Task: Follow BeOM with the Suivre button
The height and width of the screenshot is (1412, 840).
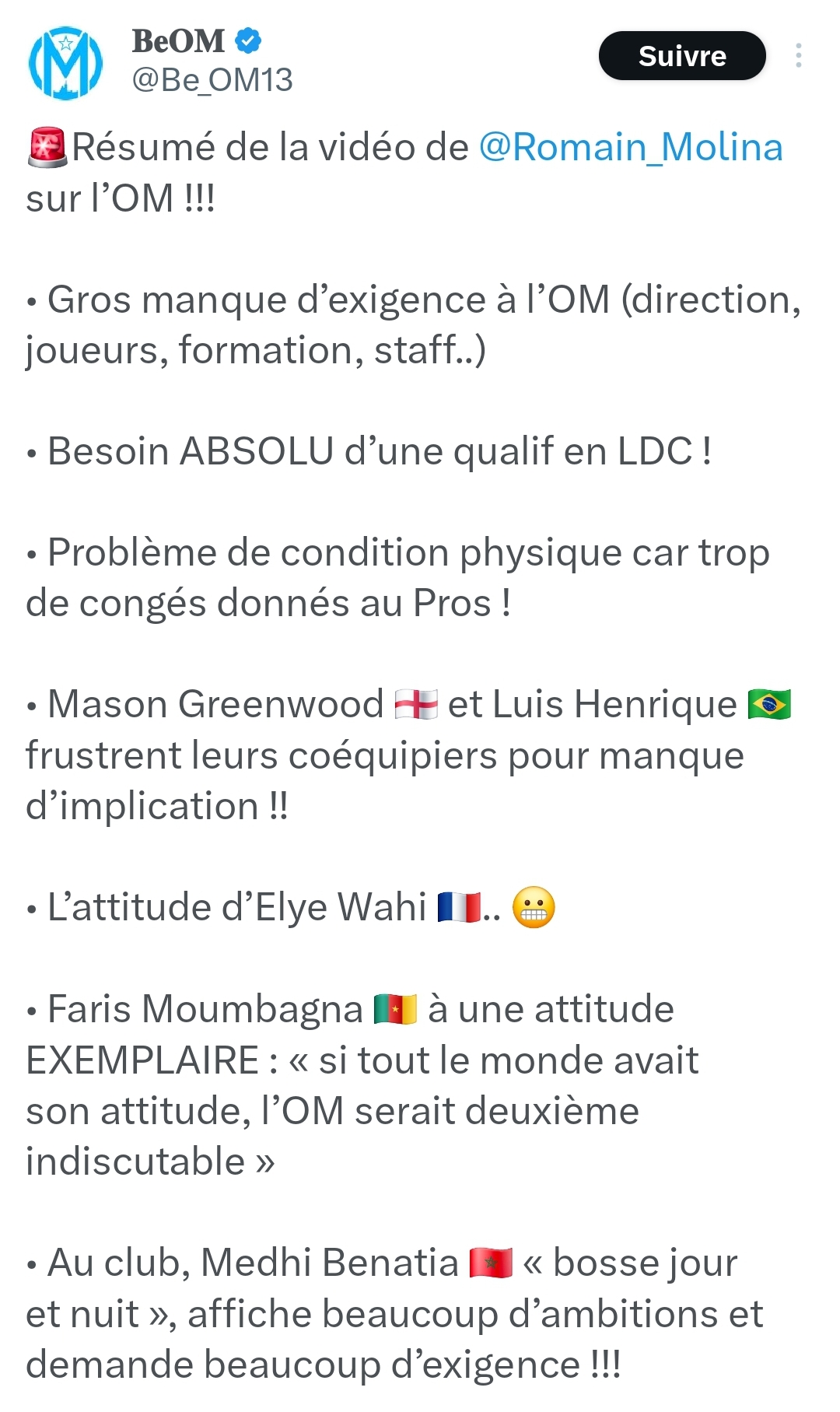Action: point(681,56)
